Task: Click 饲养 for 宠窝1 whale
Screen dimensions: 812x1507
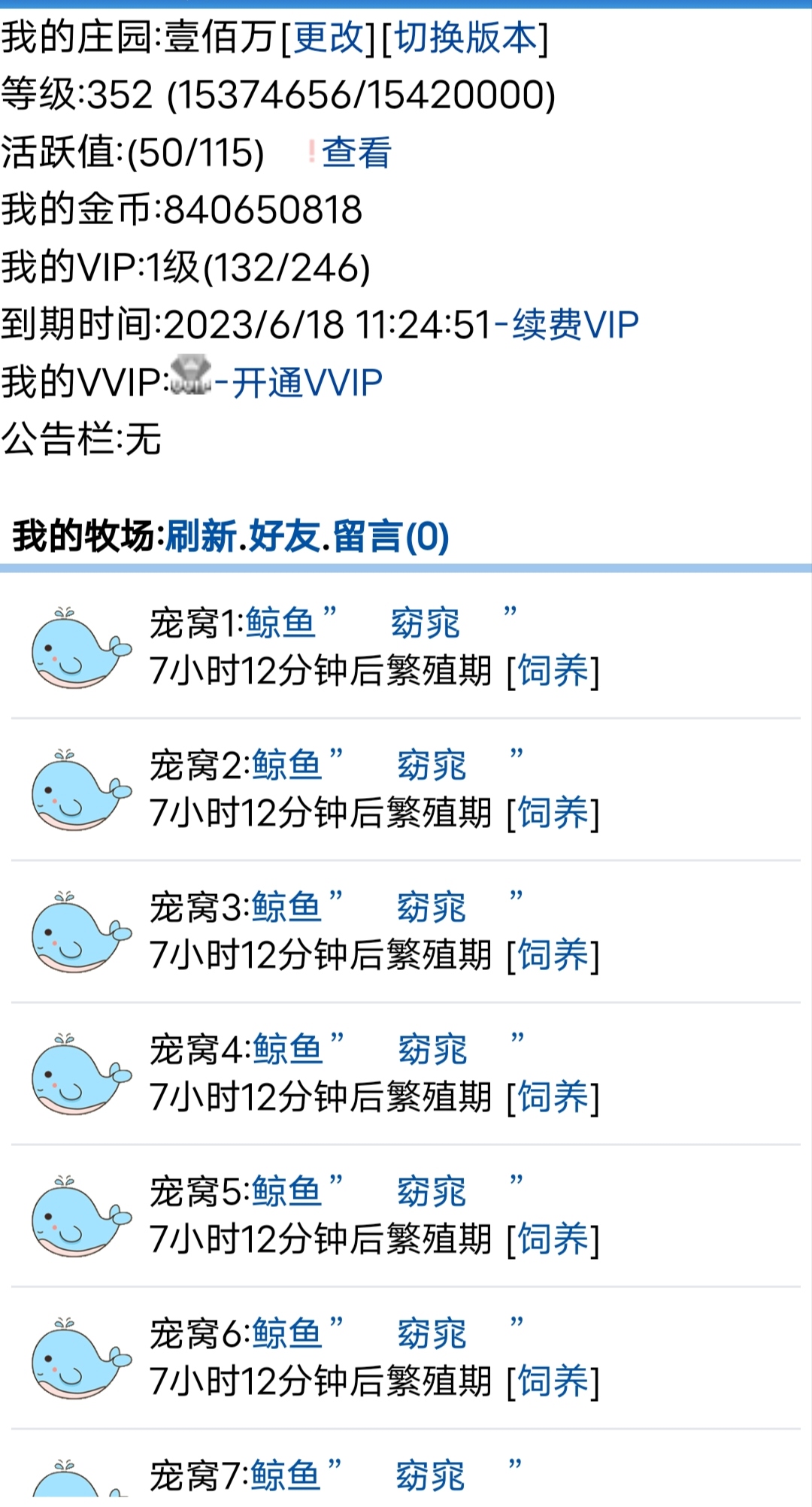Action: click(553, 672)
